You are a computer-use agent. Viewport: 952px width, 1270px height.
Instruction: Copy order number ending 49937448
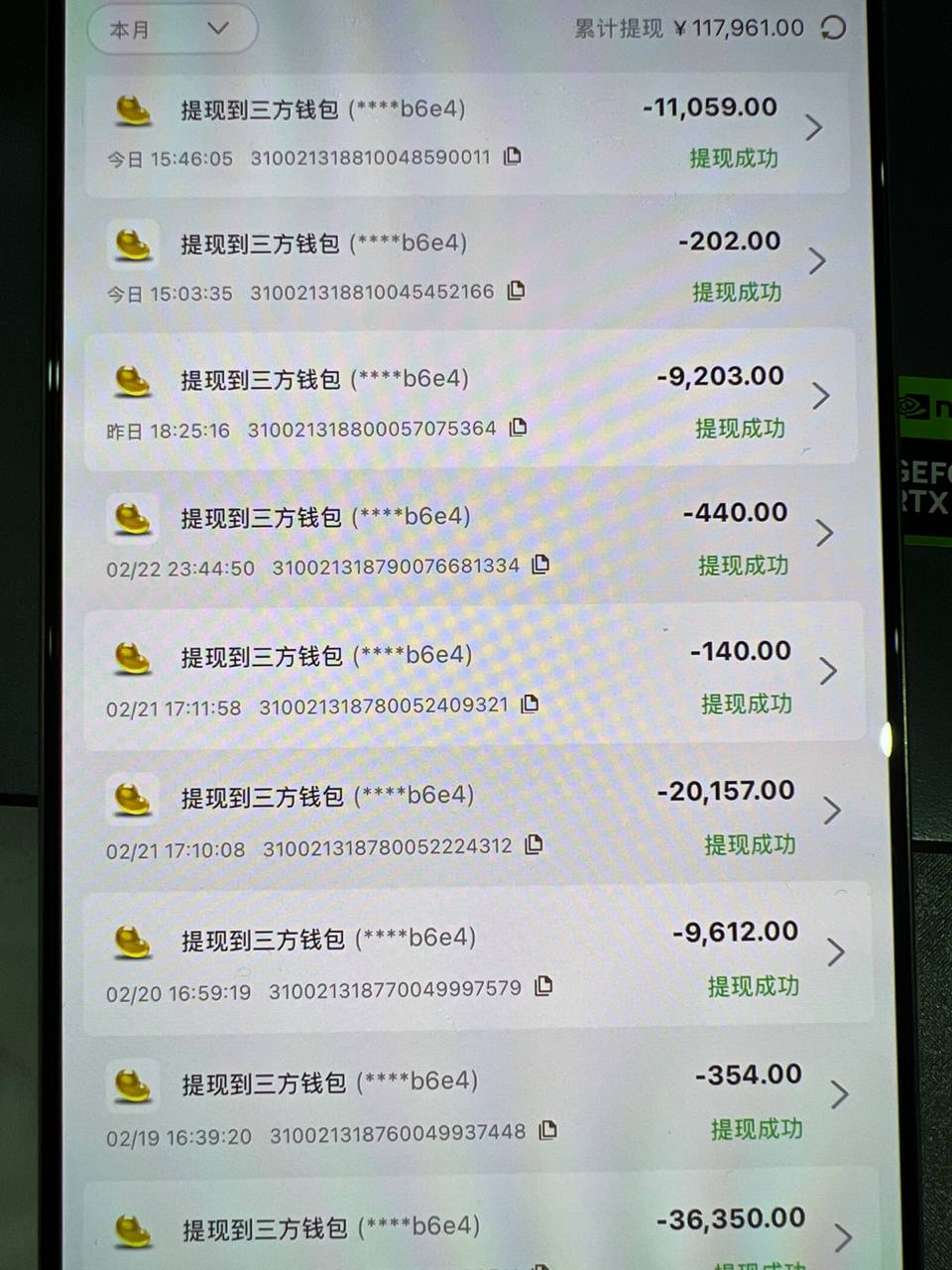(x=547, y=1130)
